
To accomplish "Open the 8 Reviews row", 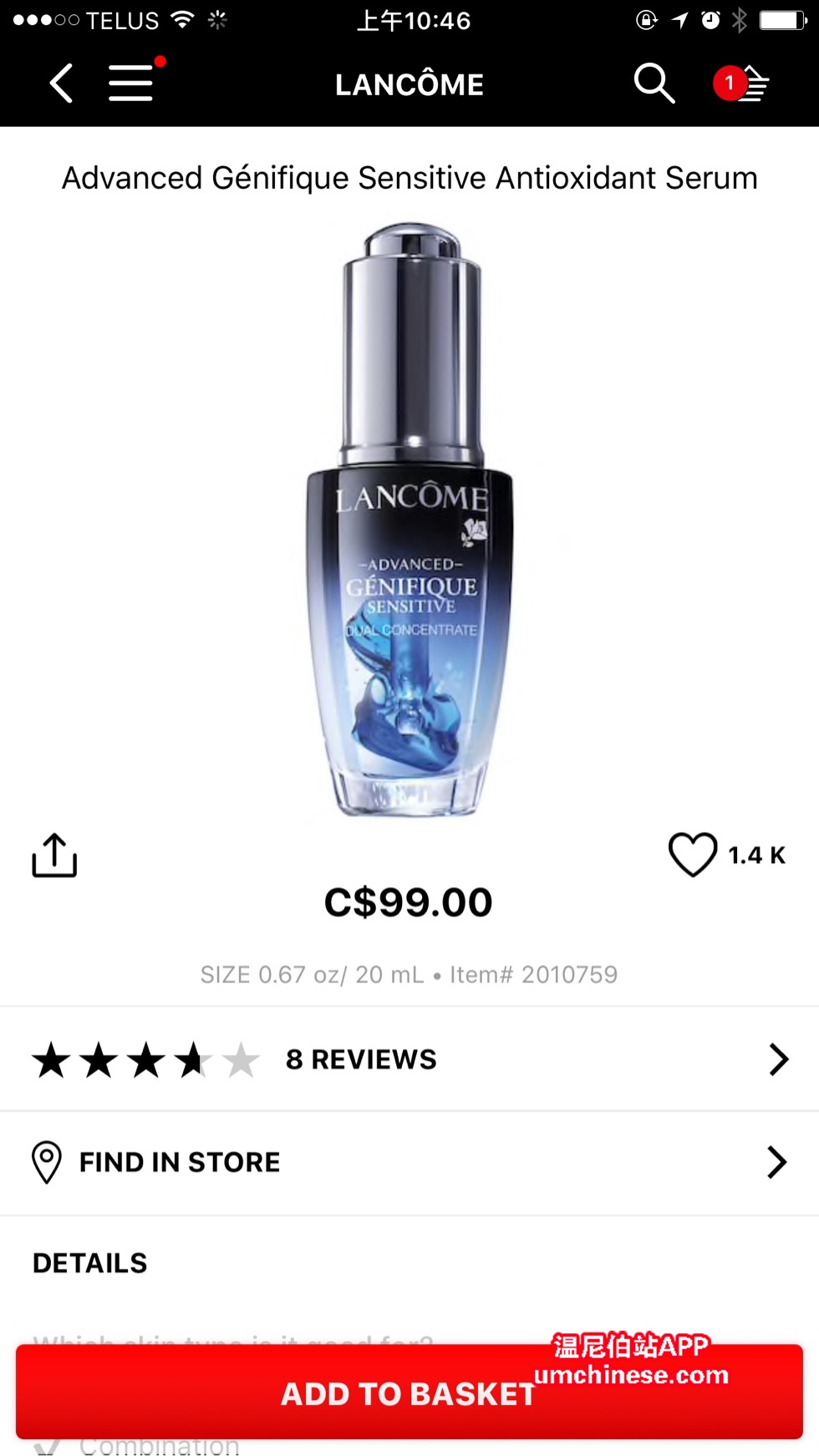I will tap(409, 1059).
